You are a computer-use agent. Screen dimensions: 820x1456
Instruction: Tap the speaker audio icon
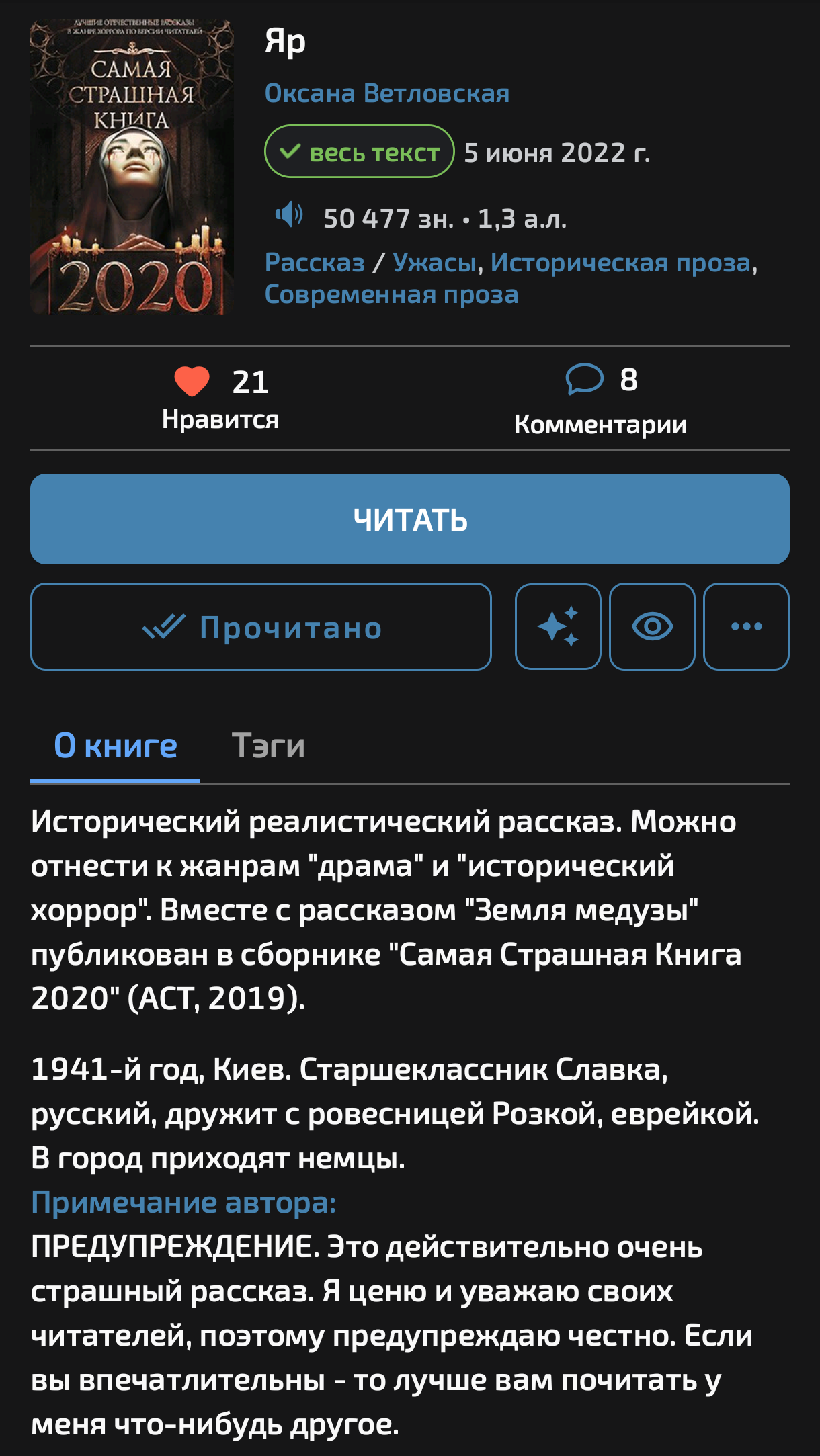[289, 216]
